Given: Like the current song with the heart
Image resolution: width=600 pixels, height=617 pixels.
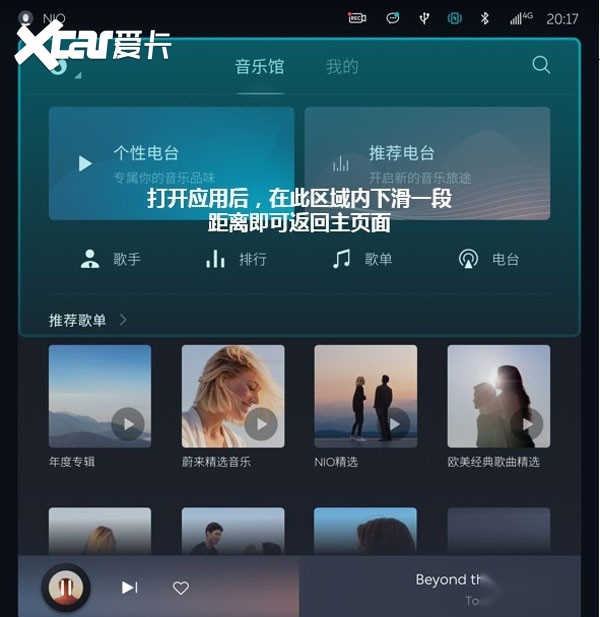Looking at the screenshot, I should click(x=181, y=587).
